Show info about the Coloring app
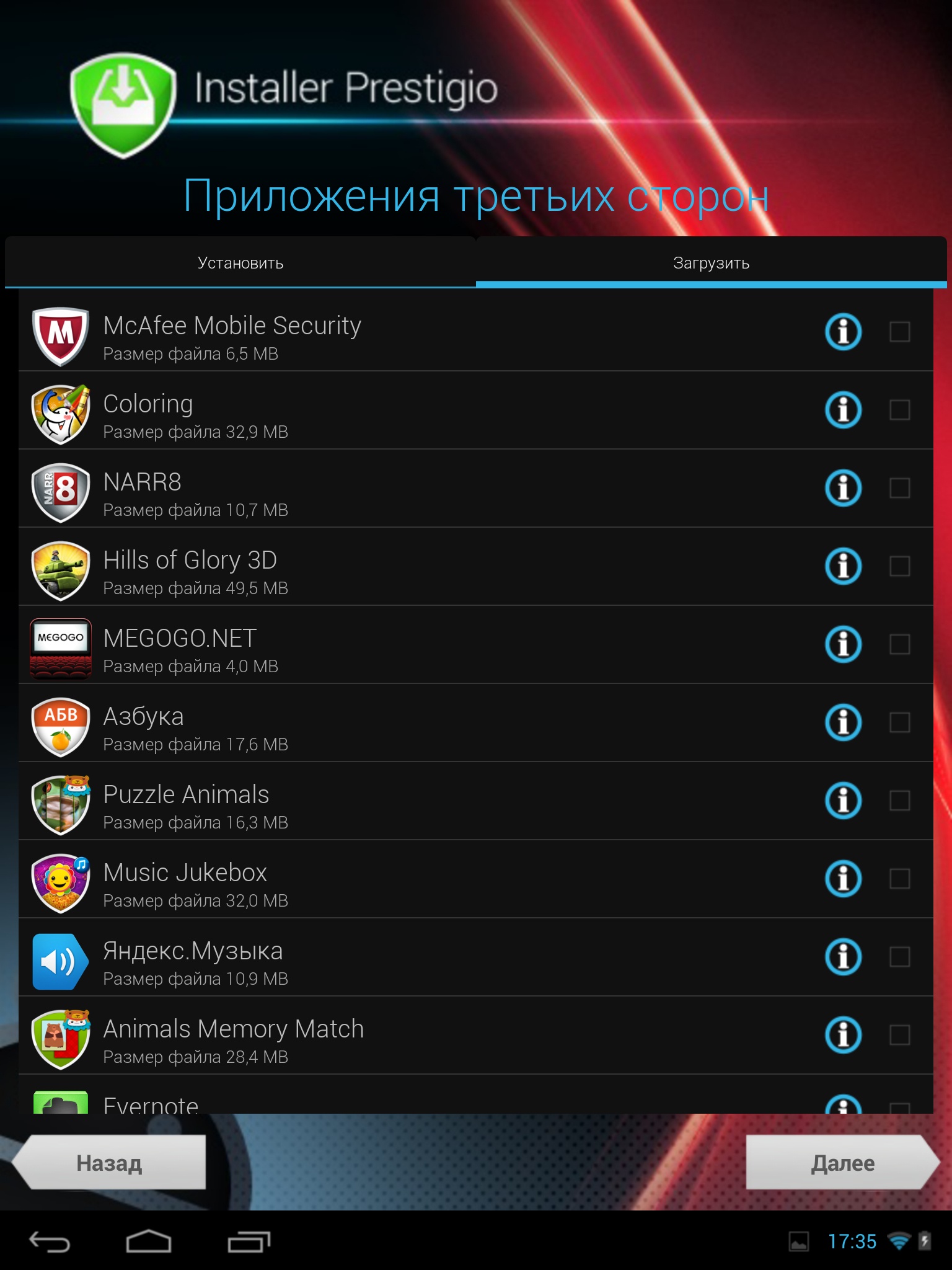The width and height of the screenshot is (952, 1270). (x=843, y=410)
